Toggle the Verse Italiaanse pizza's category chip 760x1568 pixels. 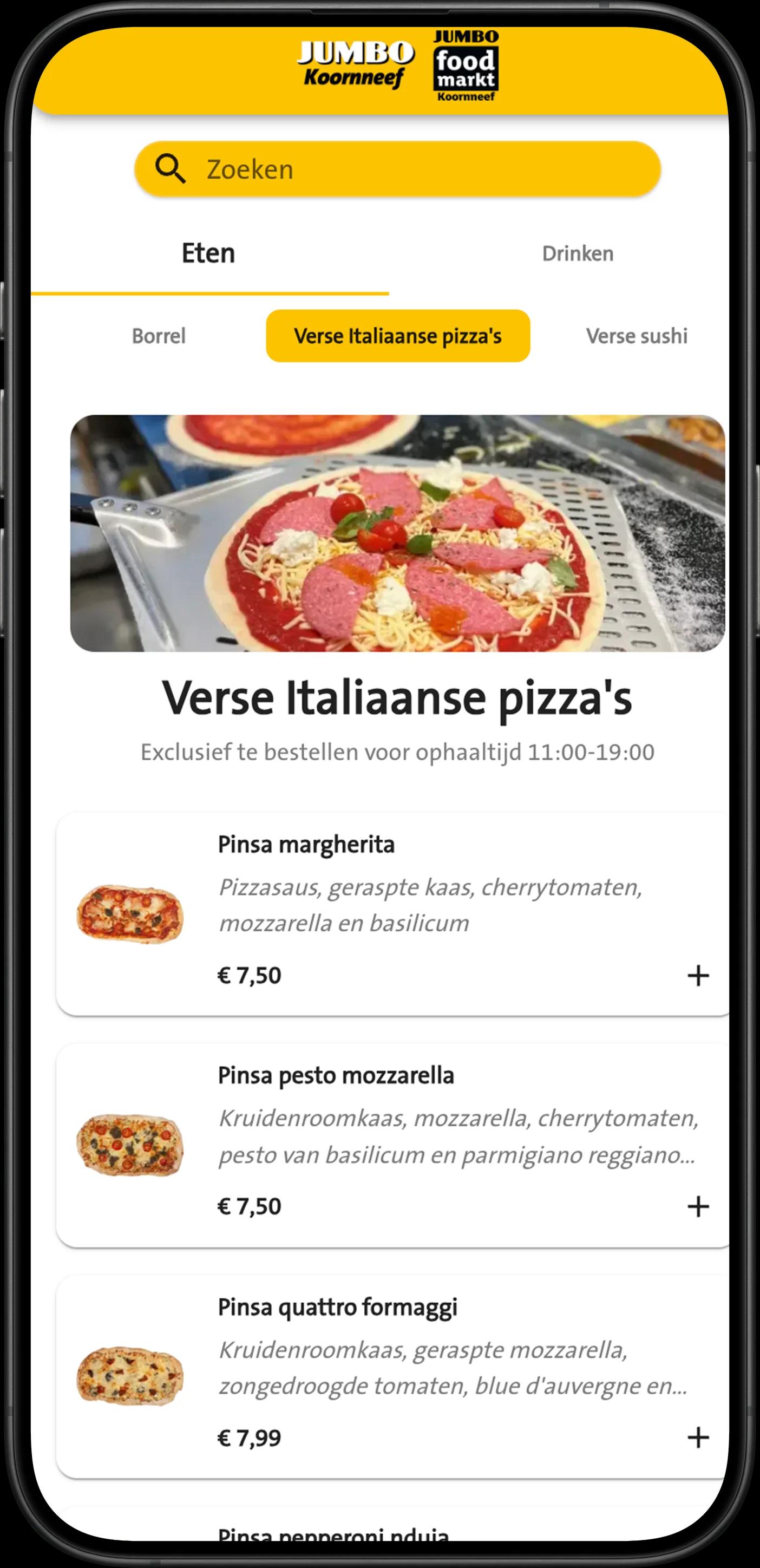pyautogui.click(x=397, y=335)
